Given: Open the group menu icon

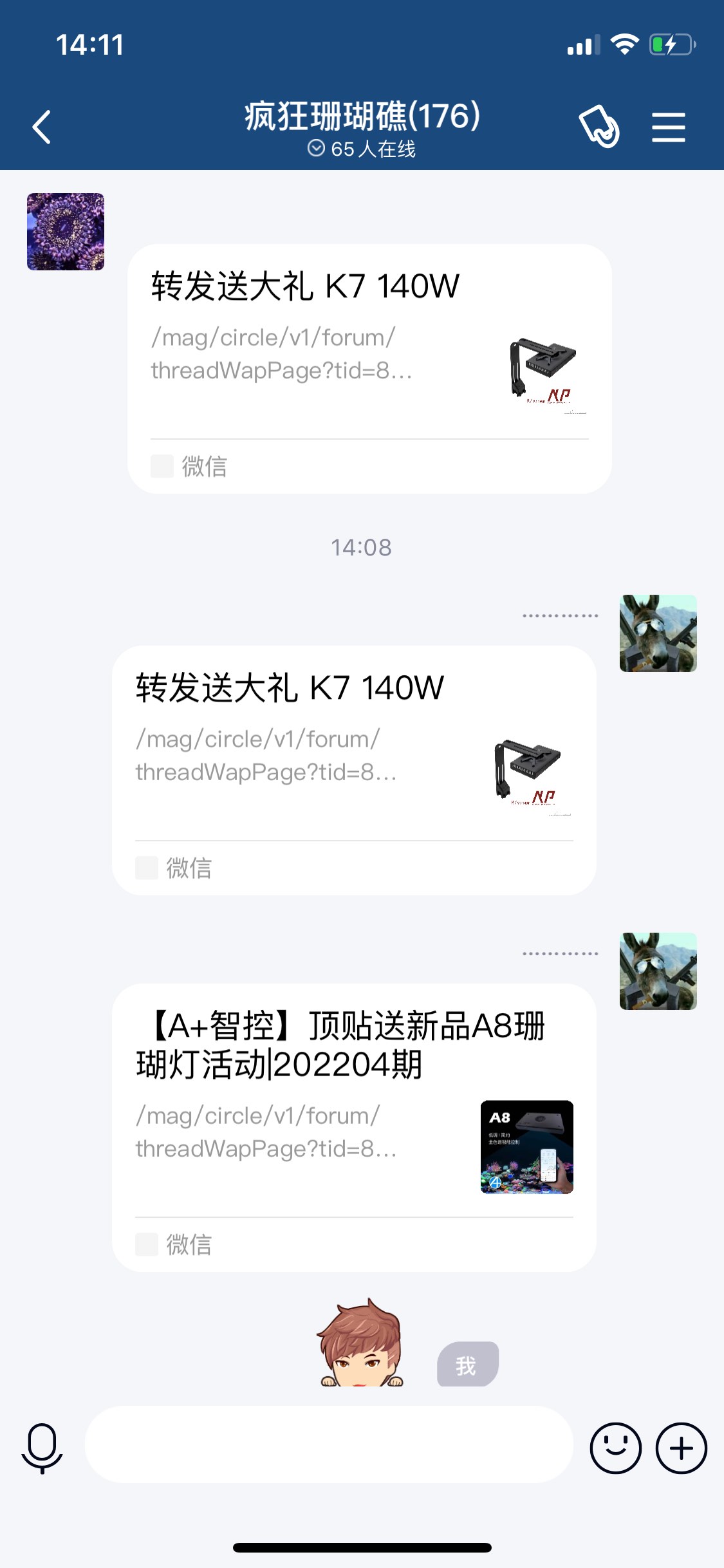Looking at the screenshot, I should pos(668,127).
